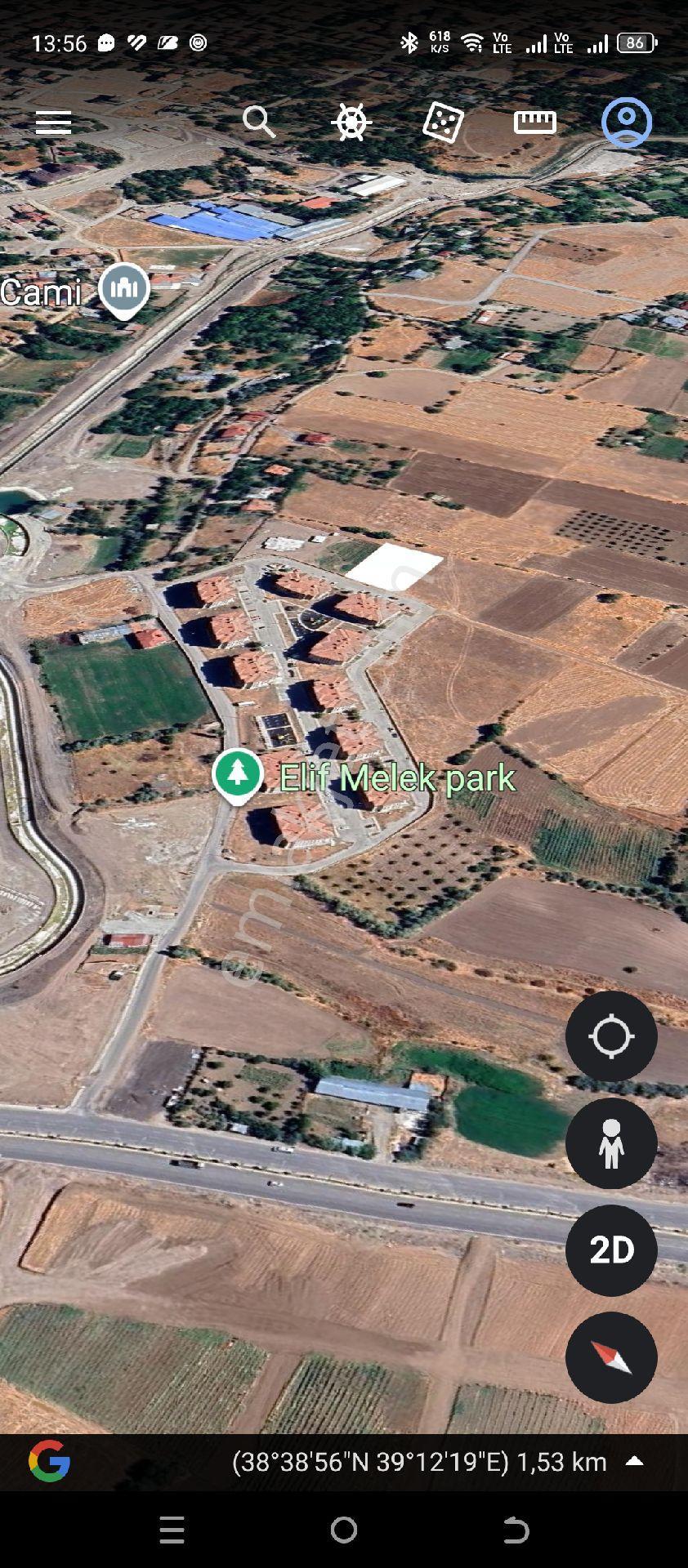Tap the dice for random location

click(x=443, y=122)
